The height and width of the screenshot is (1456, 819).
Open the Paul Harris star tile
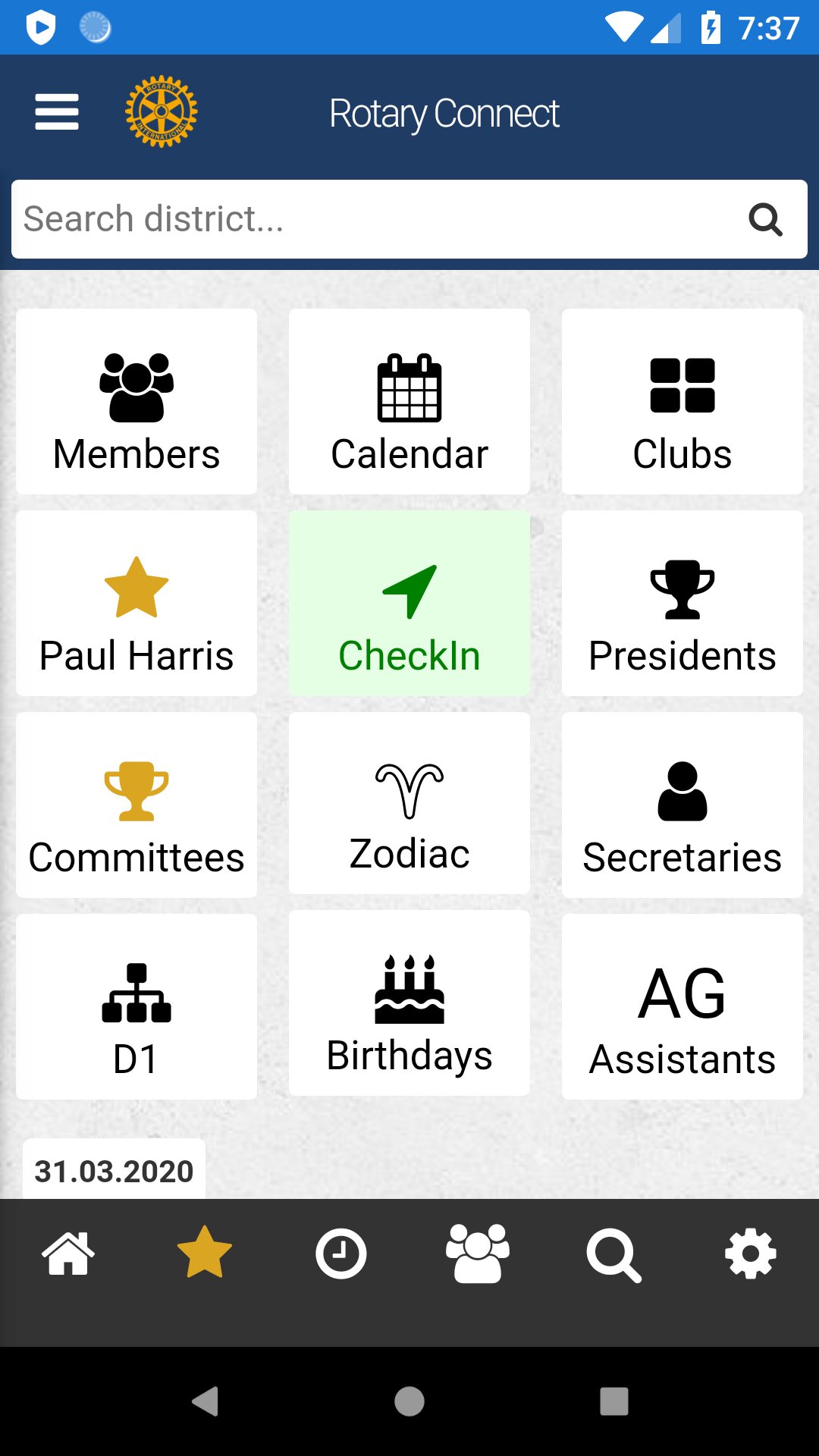click(136, 603)
